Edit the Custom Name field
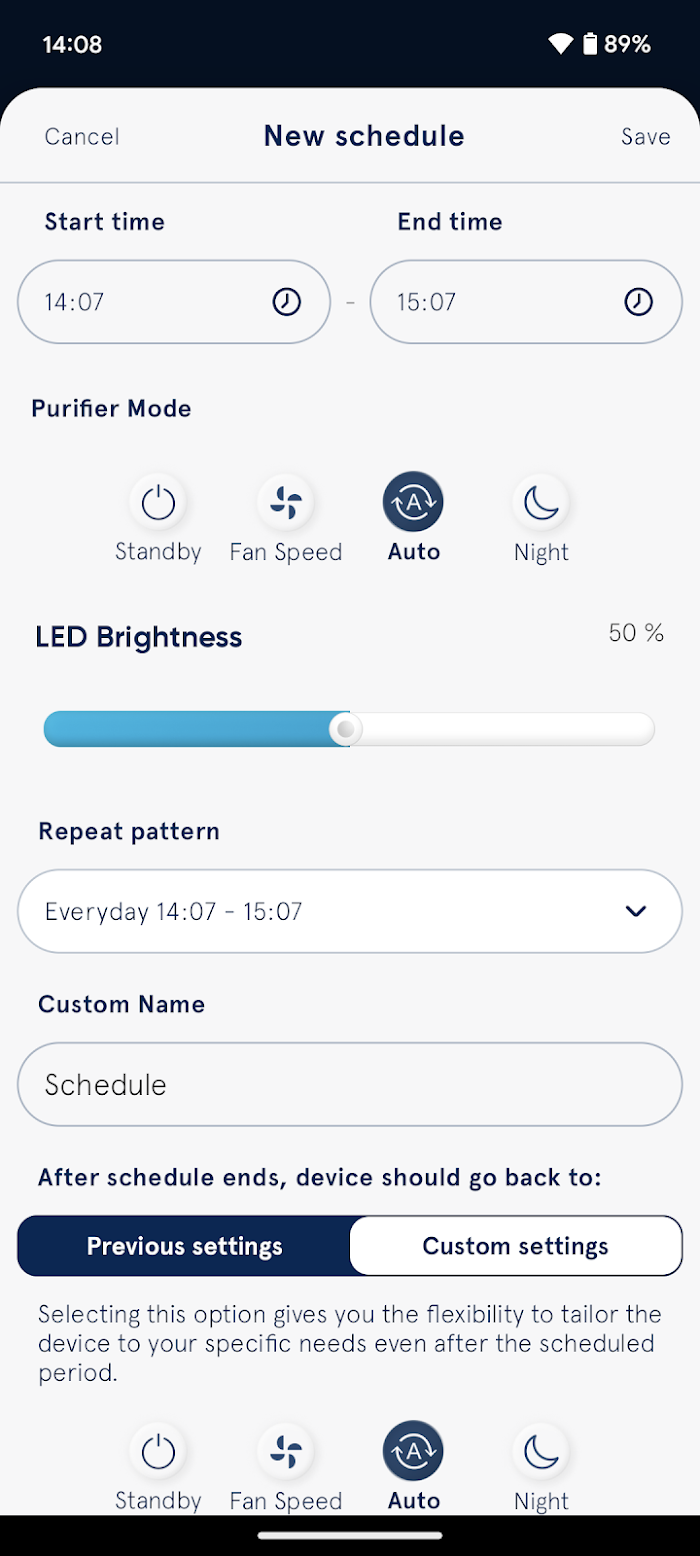The height and width of the screenshot is (1556, 700). point(350,1085)
